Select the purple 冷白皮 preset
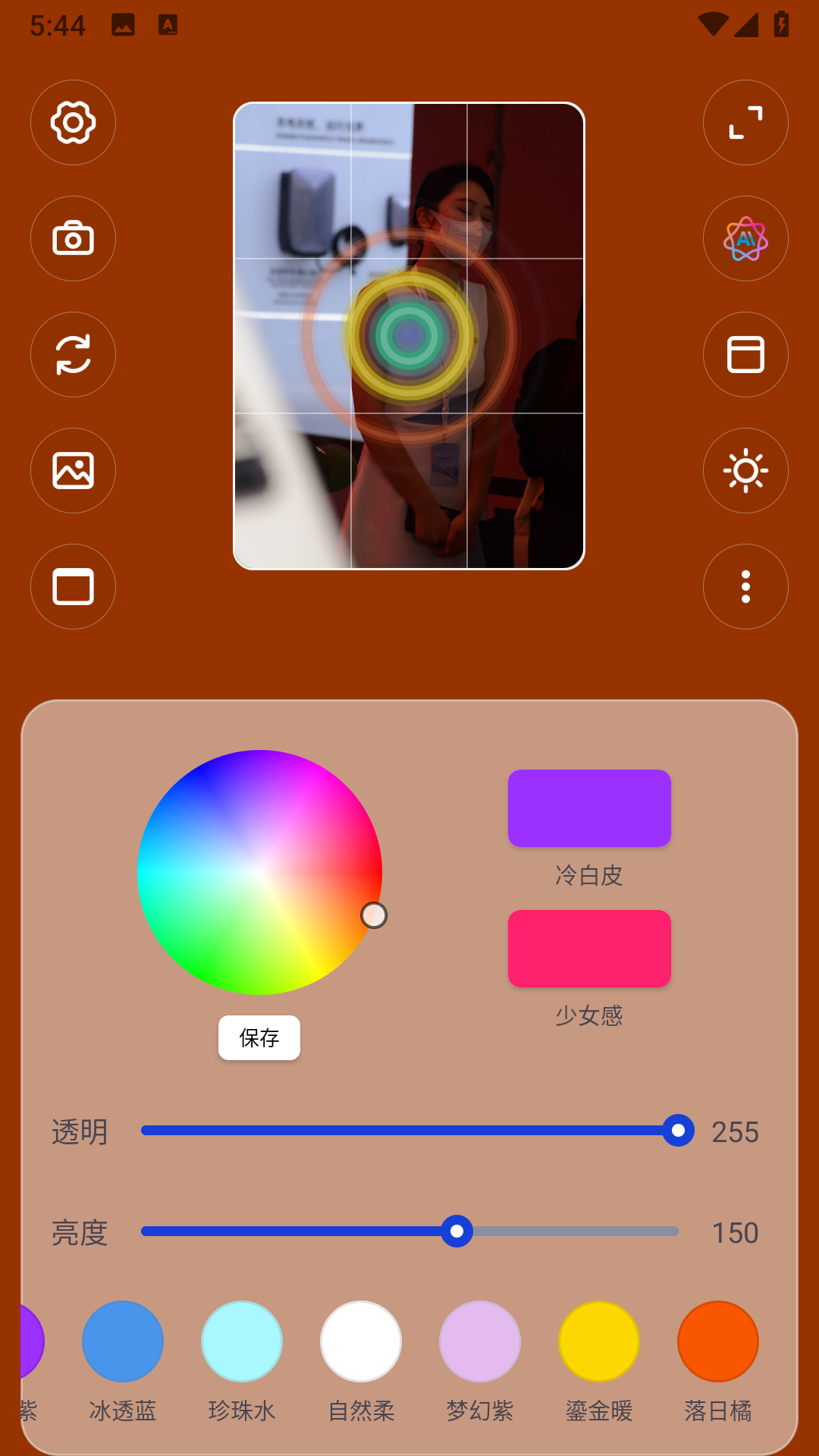Viewport: 819px width, 1456px height. pos(589,808)
